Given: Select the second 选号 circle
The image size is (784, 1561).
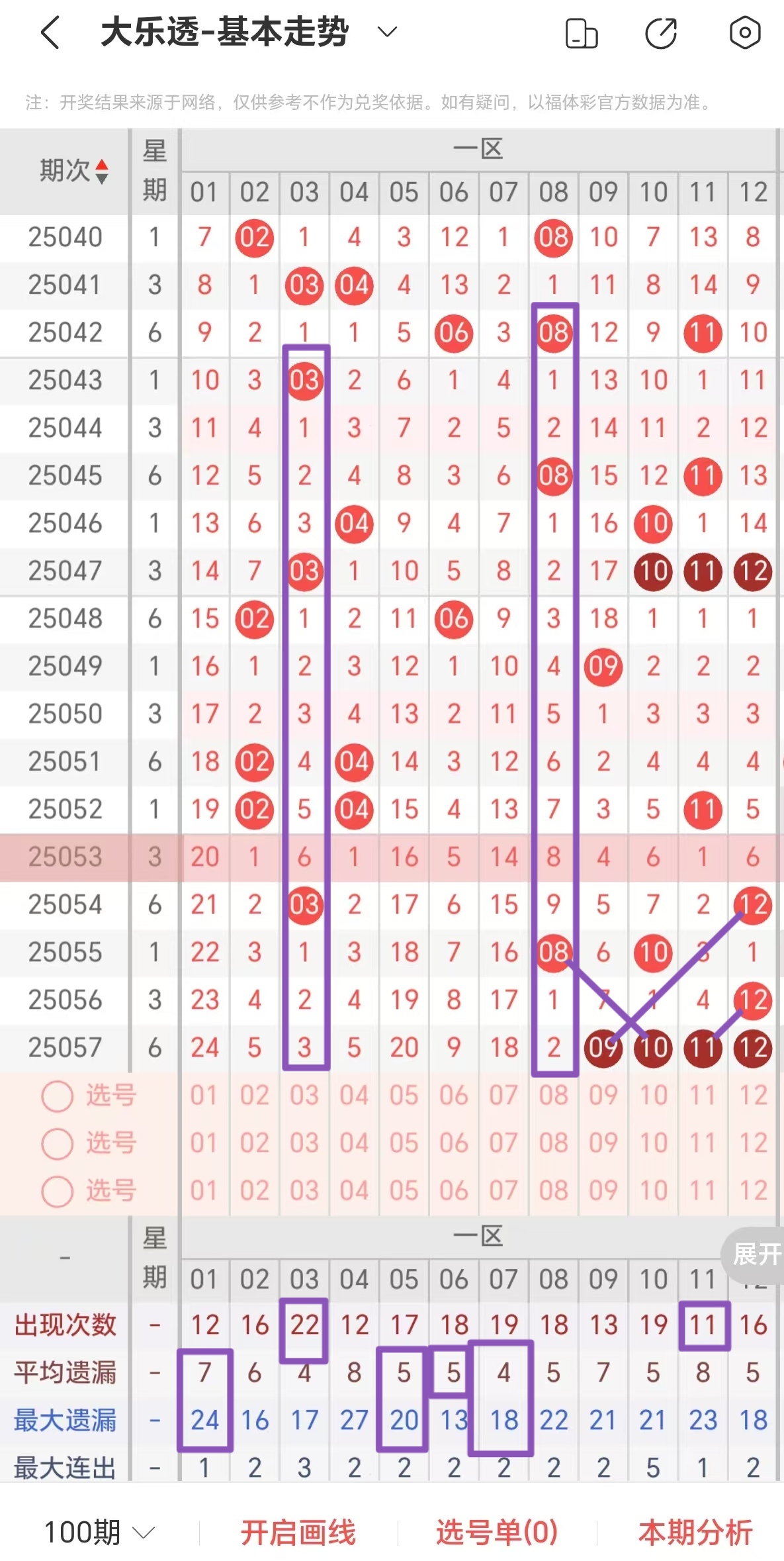Looking at the screenshot, I should point(56,1142).
